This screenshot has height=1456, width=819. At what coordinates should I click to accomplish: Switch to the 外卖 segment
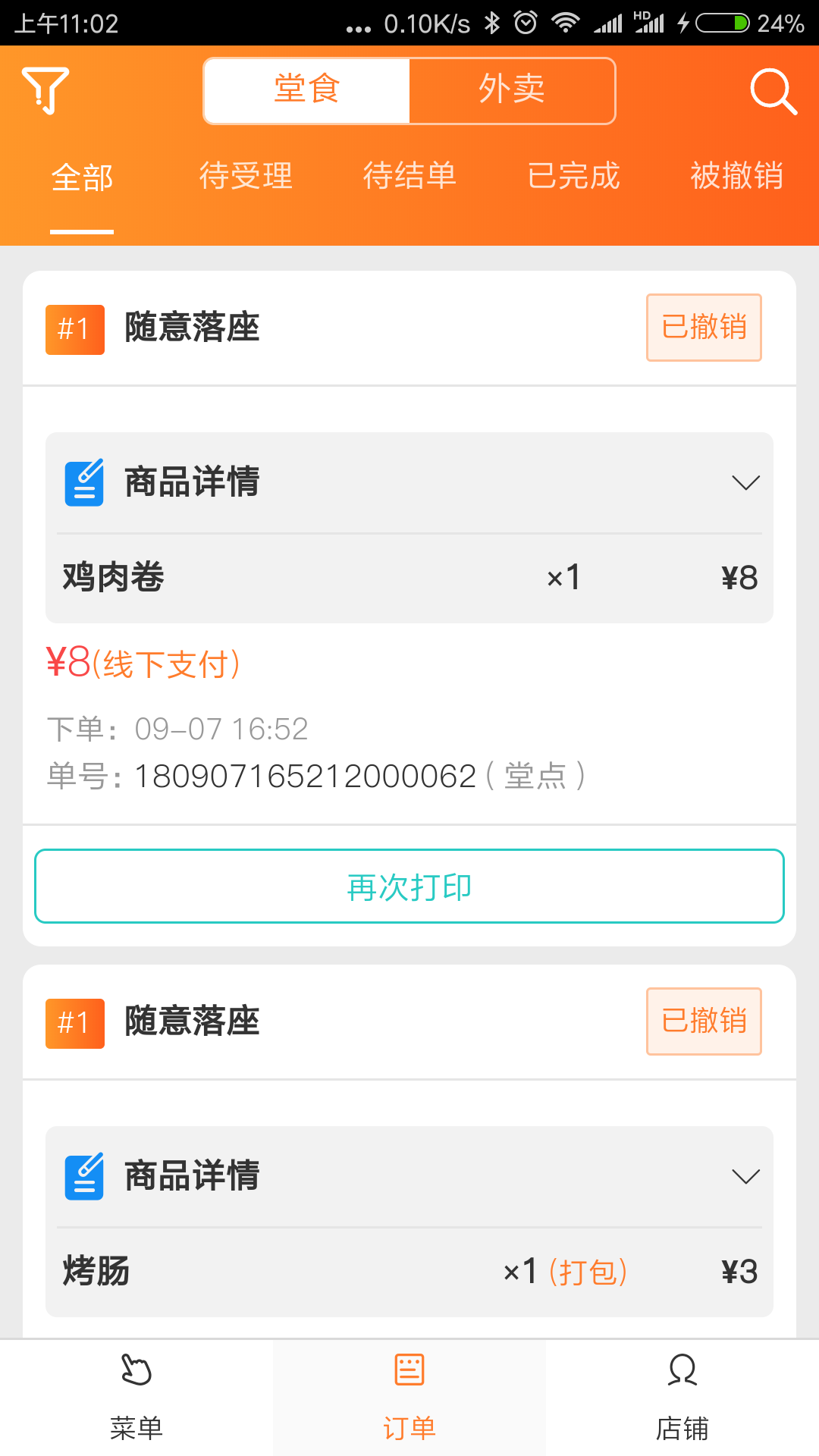[x=512, y=90]
